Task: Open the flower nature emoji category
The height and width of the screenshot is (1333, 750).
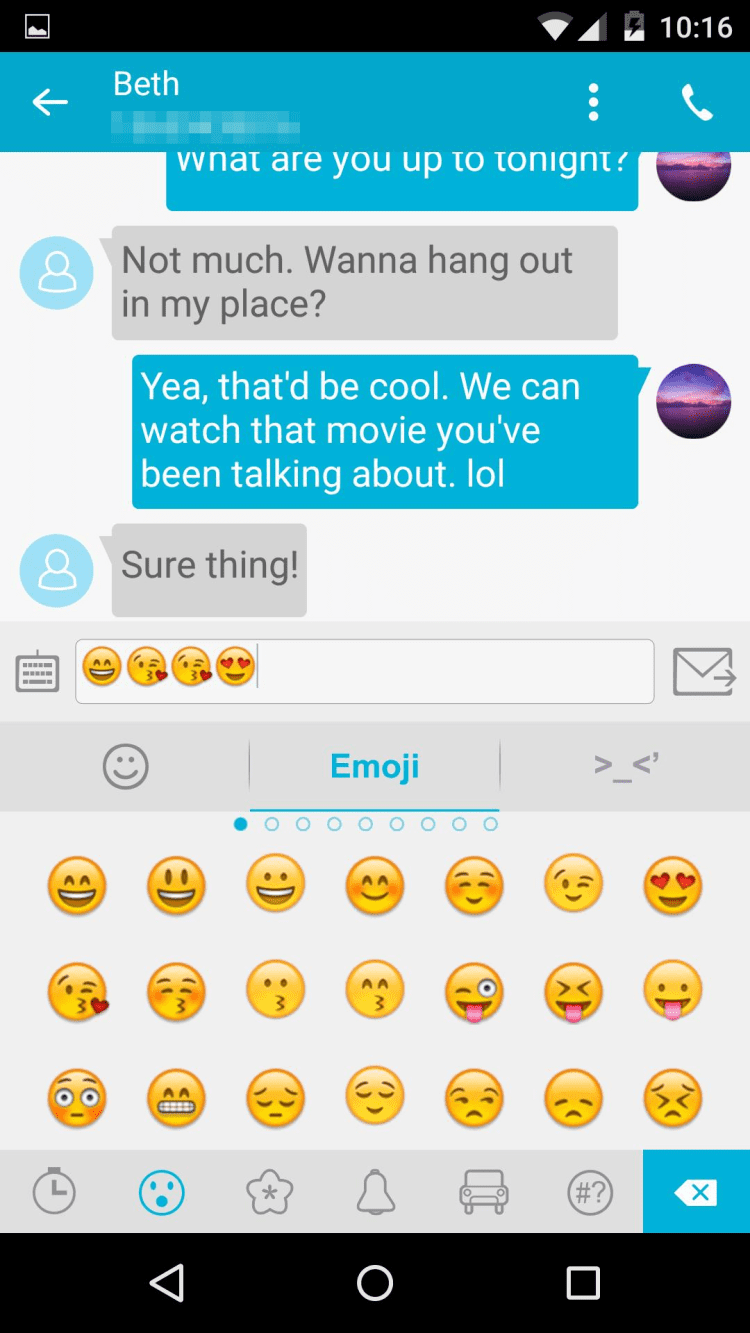Action: click(x=269, y=1192)
